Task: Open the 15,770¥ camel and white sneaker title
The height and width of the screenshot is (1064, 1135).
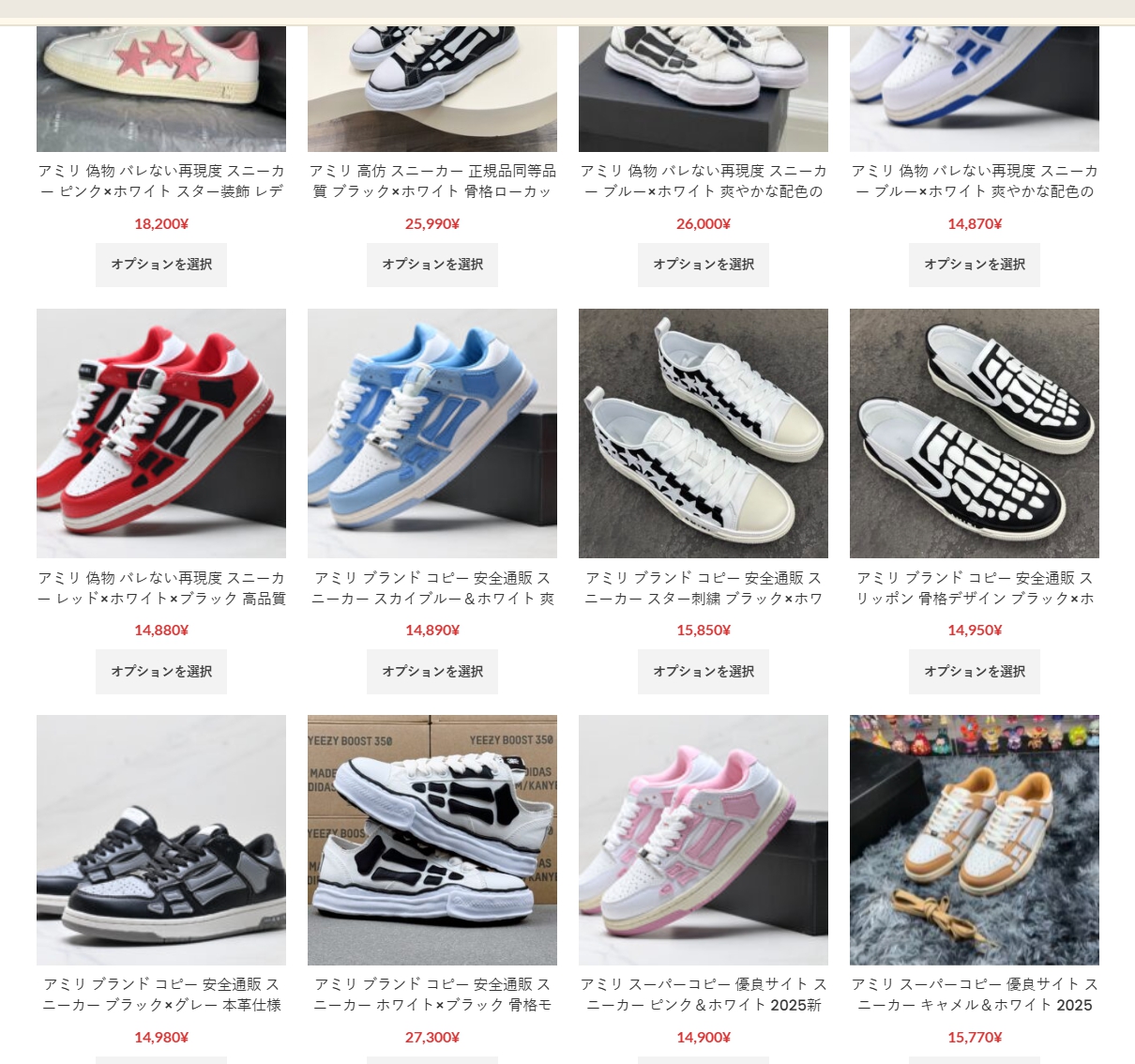Action: [x=975, y=995]
